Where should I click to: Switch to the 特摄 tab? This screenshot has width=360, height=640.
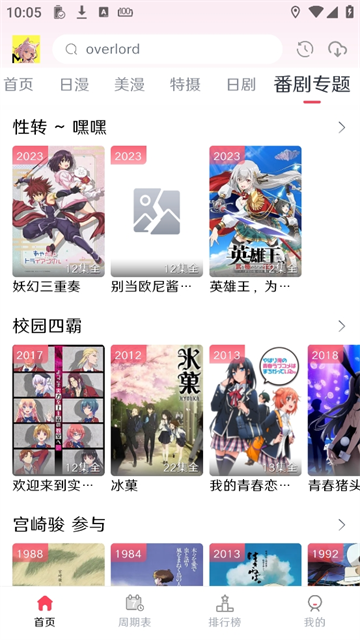185,85
